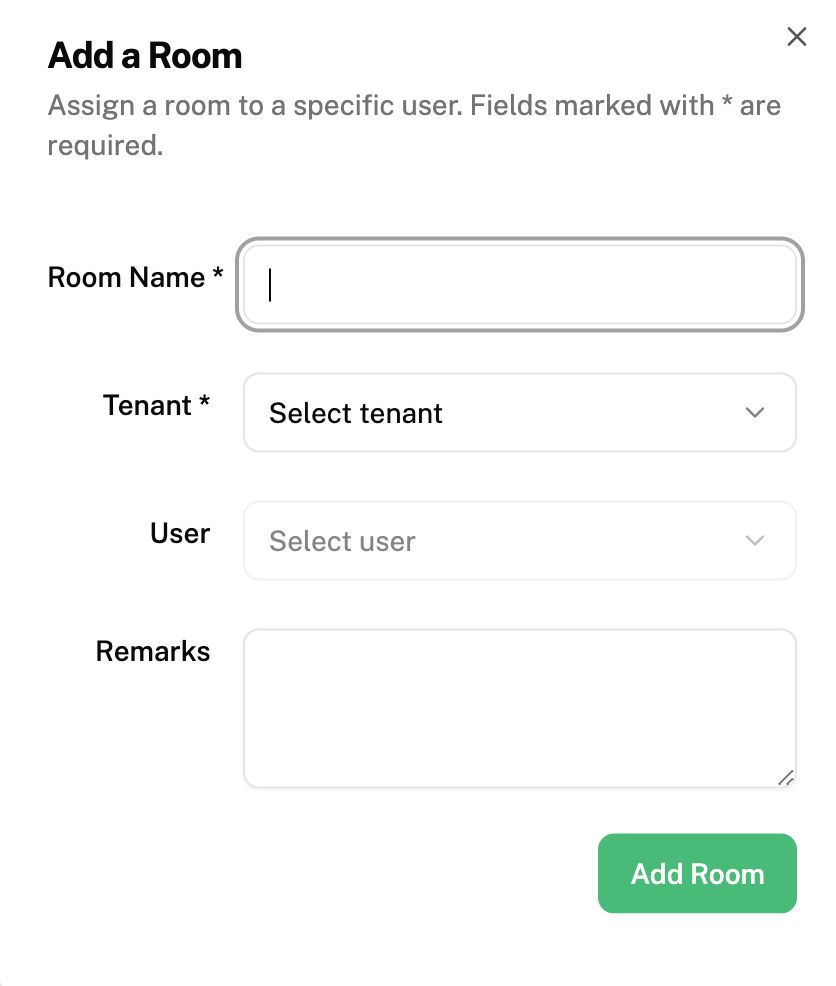This screenshot has height=986, width=836.
Task: Click inside the Remarks text area
Action: pyautogui.click(x=519, y=707)
